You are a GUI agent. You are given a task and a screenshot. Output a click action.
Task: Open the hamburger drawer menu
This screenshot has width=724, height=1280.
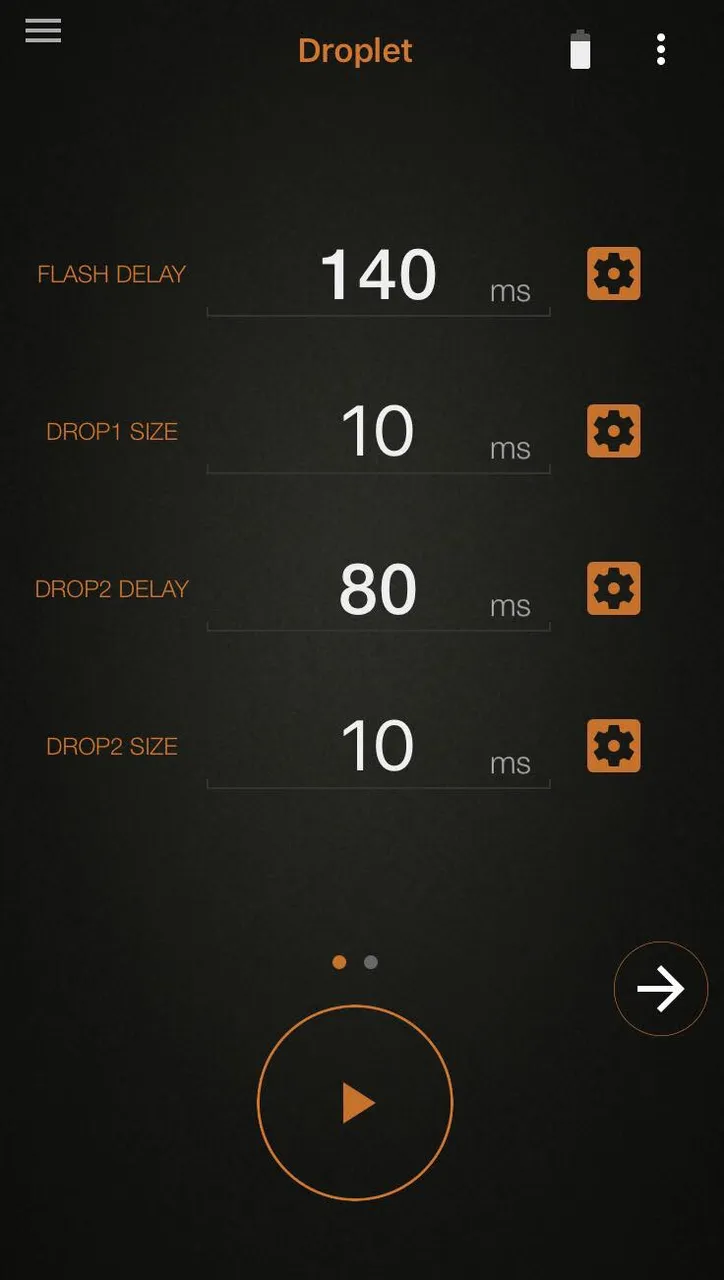click(43, 31)
